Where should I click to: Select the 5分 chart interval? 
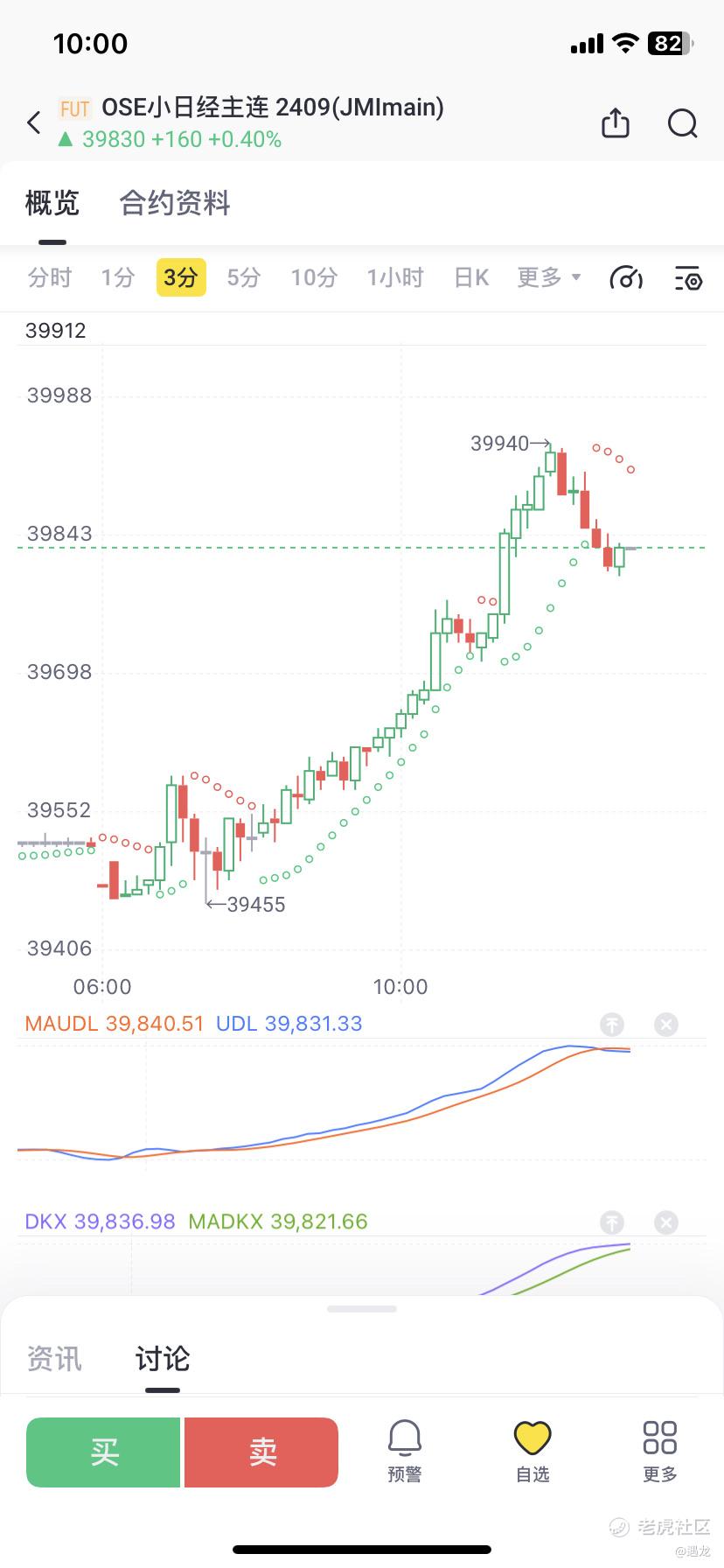pyautogui.click(x=244, y=277)
